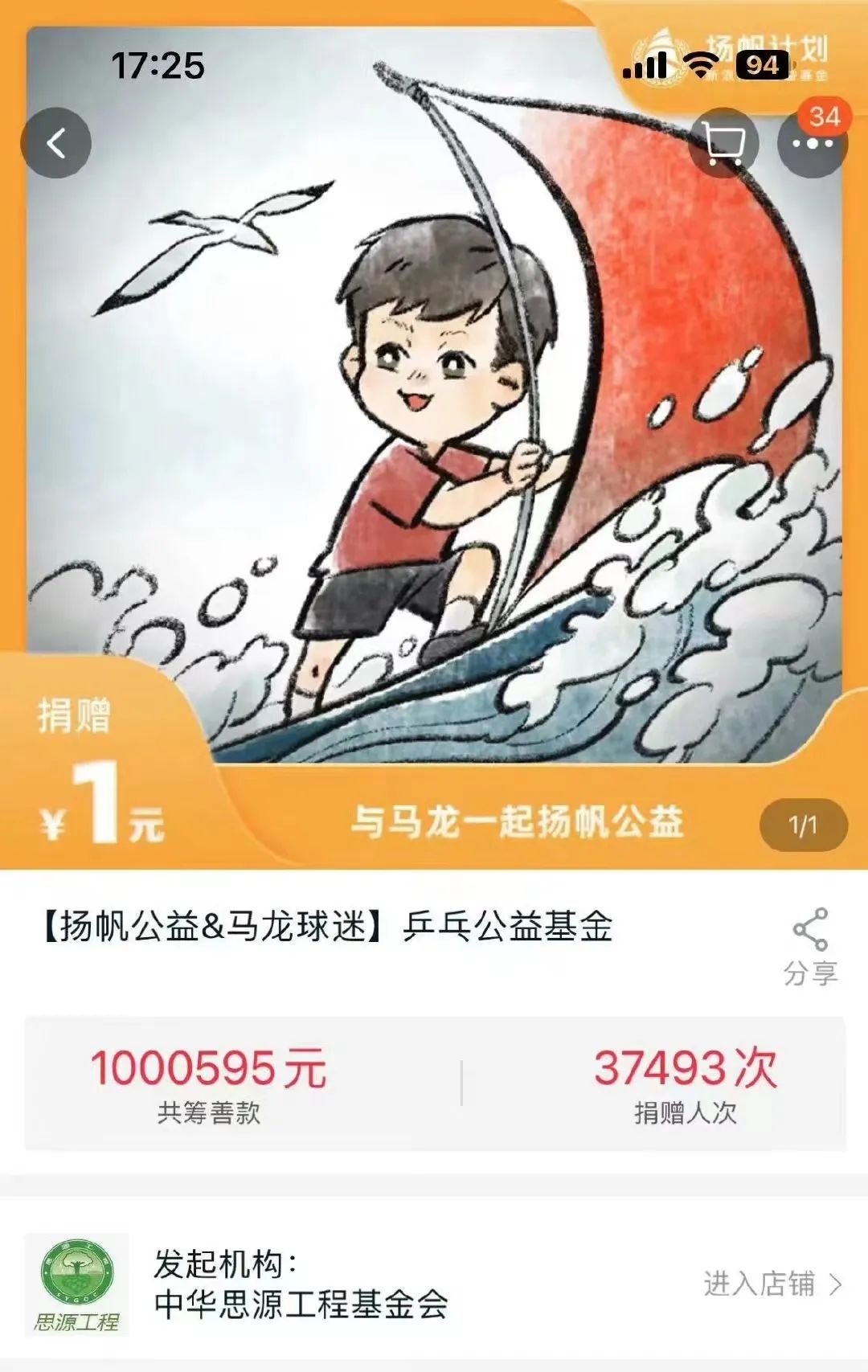Open the three-dot more menu
This screenshot has width=868, height=1372.
click(813, 144)
